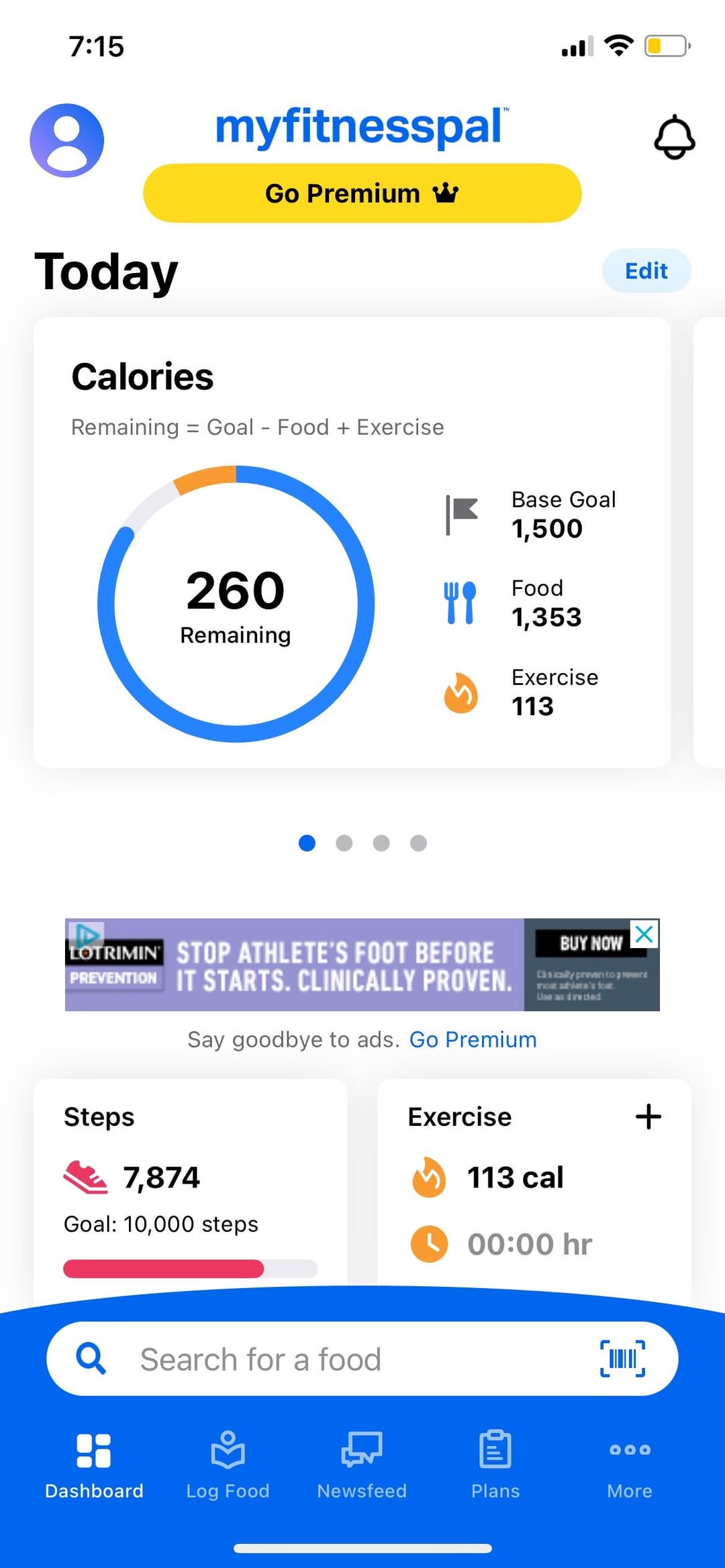Image resolution: width=725 pixels, height=1568 pixels.
Task: Tap the Search for a food field
Action: [336, 1359]
